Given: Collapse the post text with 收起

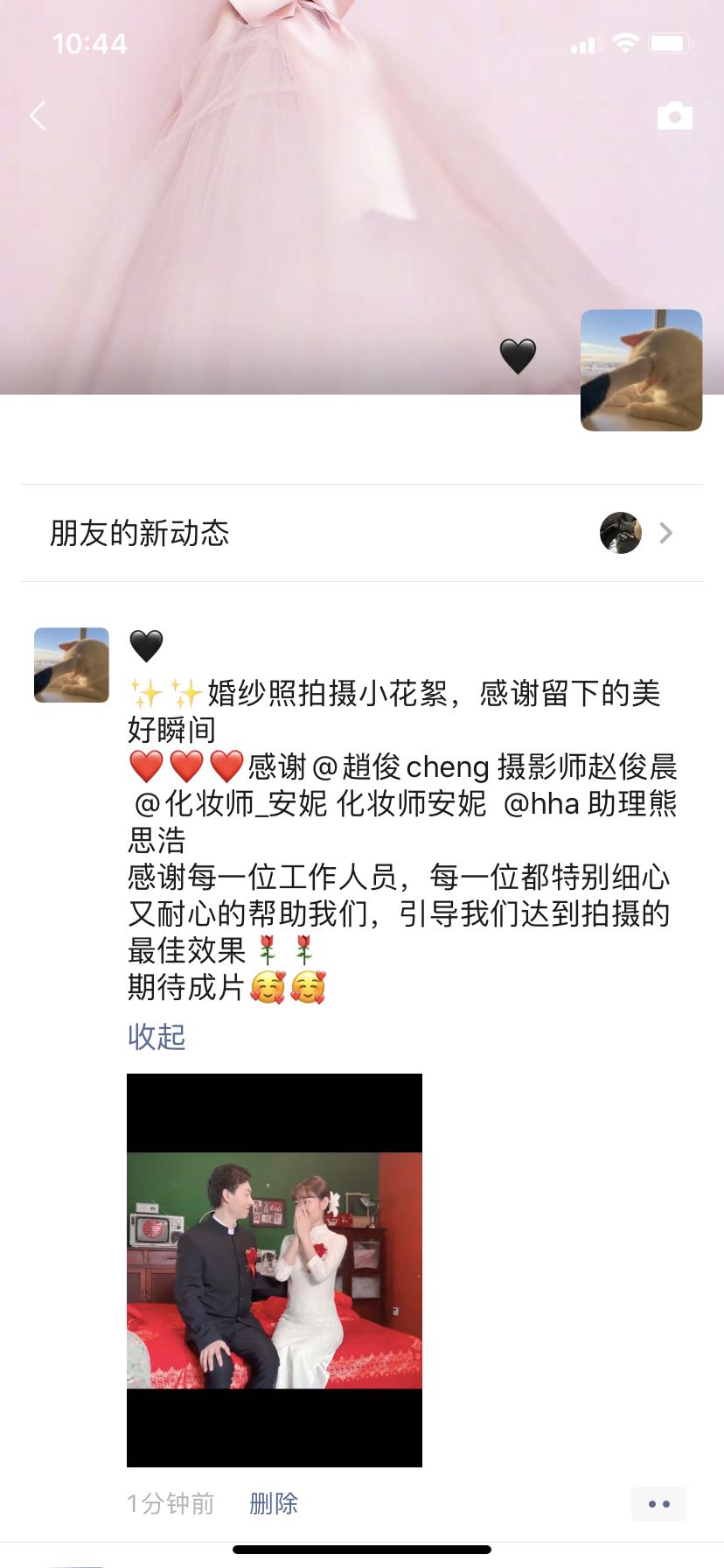Looking at the screenshot, I should [157, 1036].
